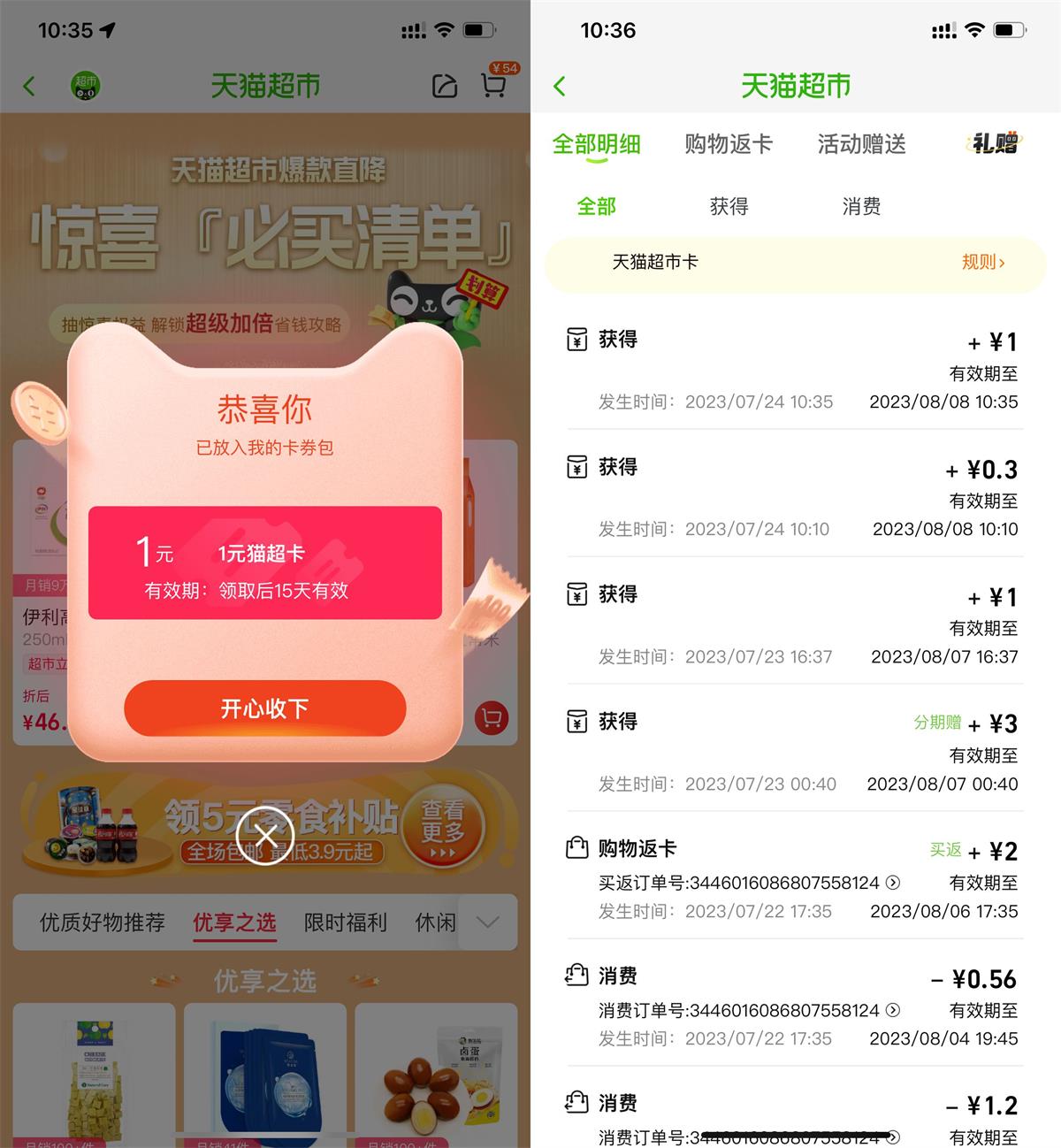The image size is (1061, 1148).
Task: Select the 限时福利 category tab
Action: pos(346,922)
